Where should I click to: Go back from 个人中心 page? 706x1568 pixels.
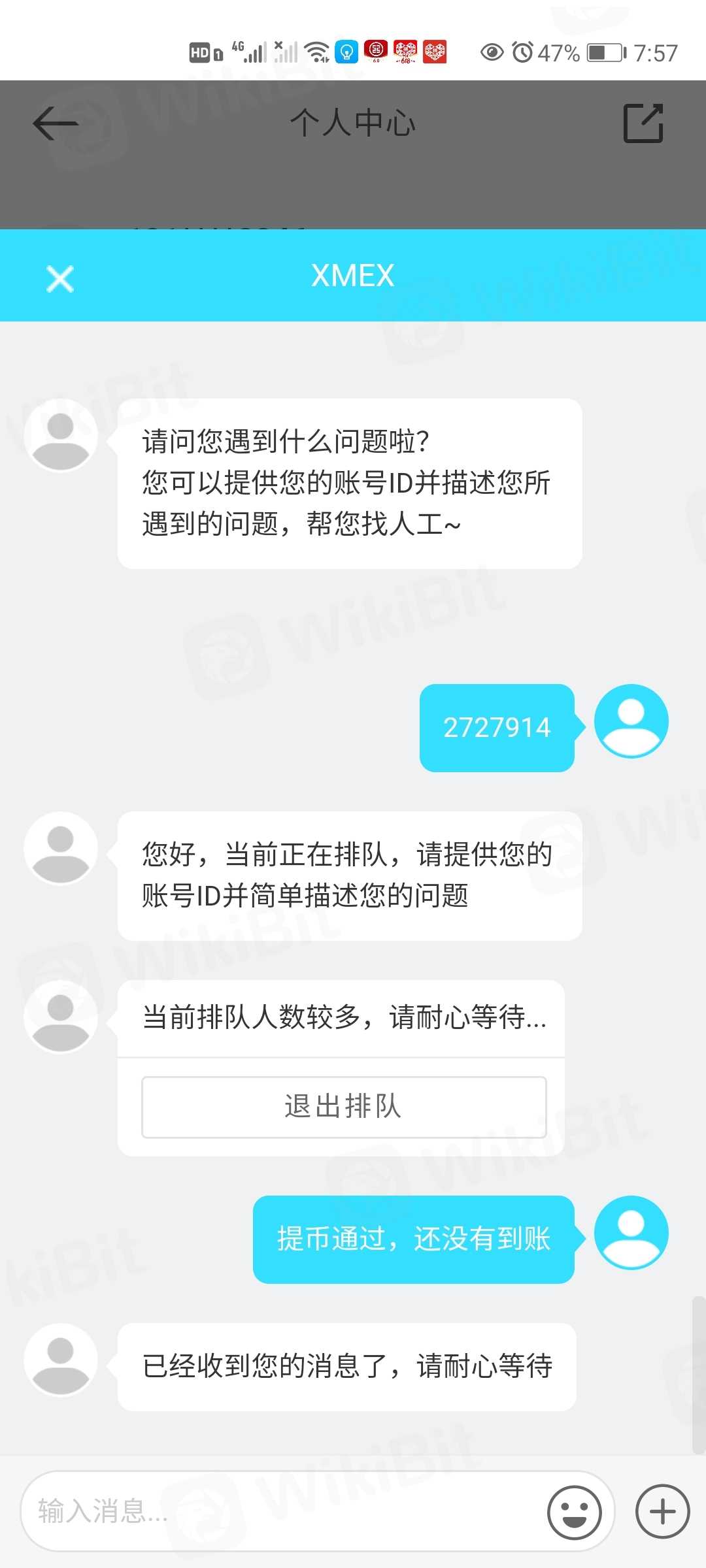coord(55,123)
